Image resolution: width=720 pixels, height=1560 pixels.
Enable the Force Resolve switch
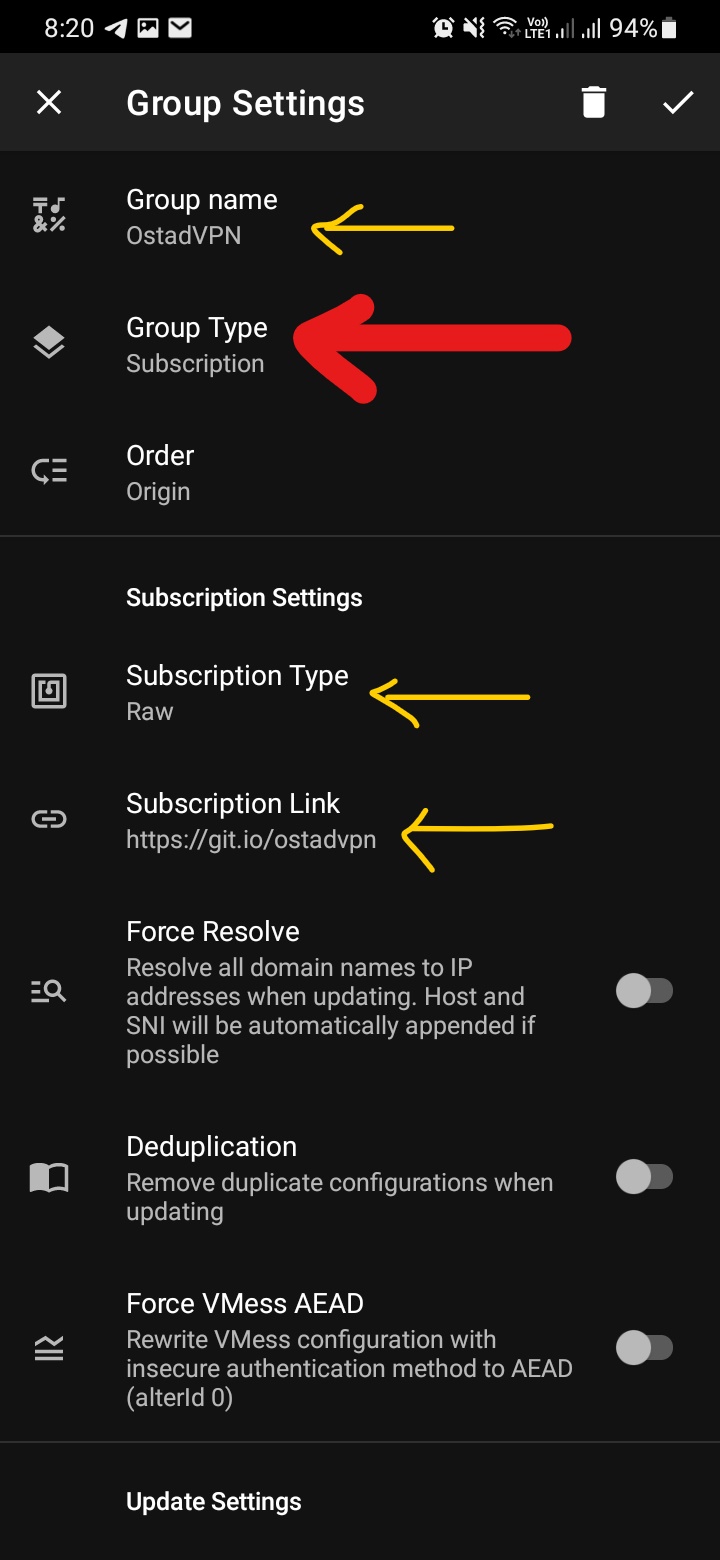point(644,991)
